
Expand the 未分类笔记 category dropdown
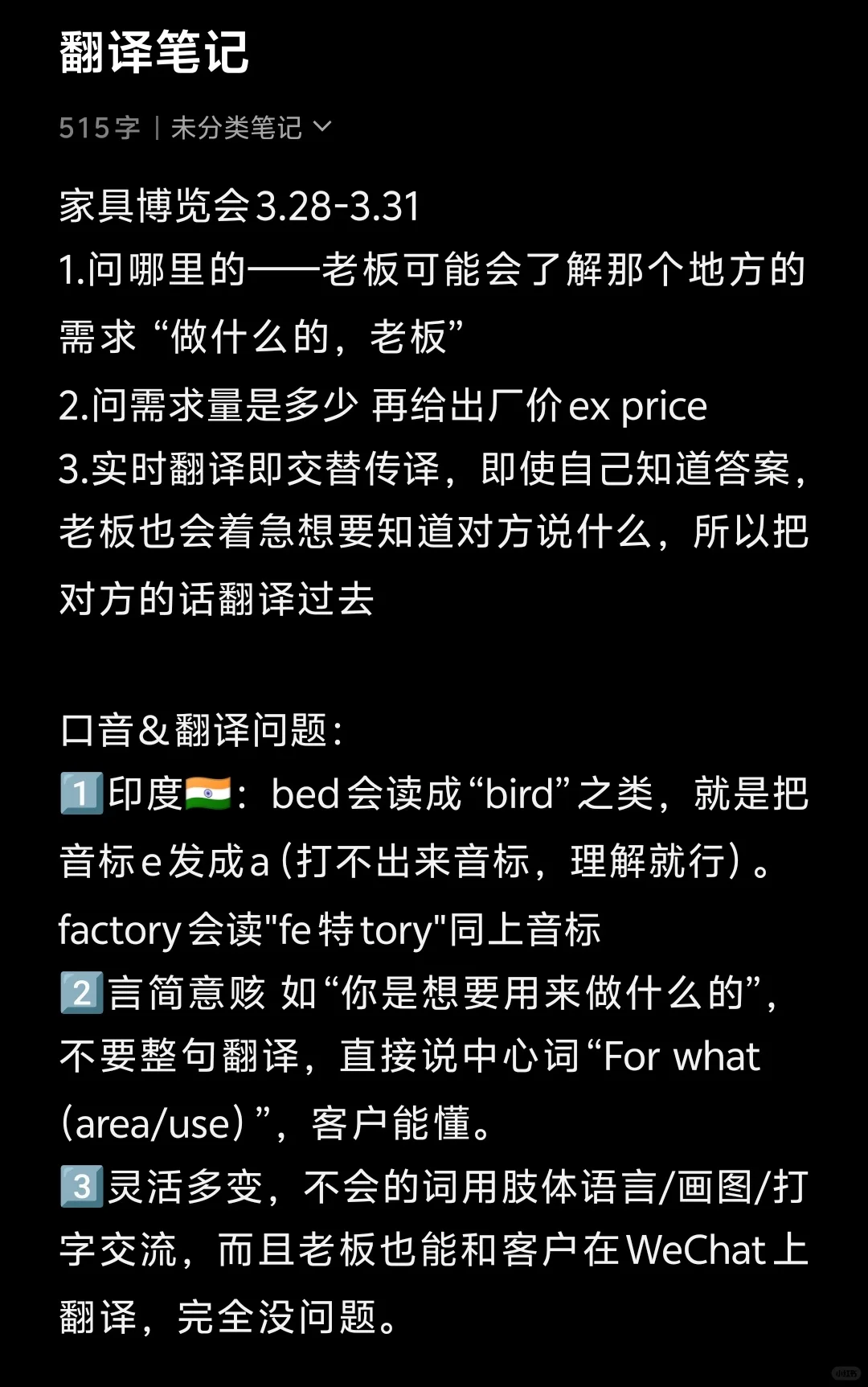(251, 127)
